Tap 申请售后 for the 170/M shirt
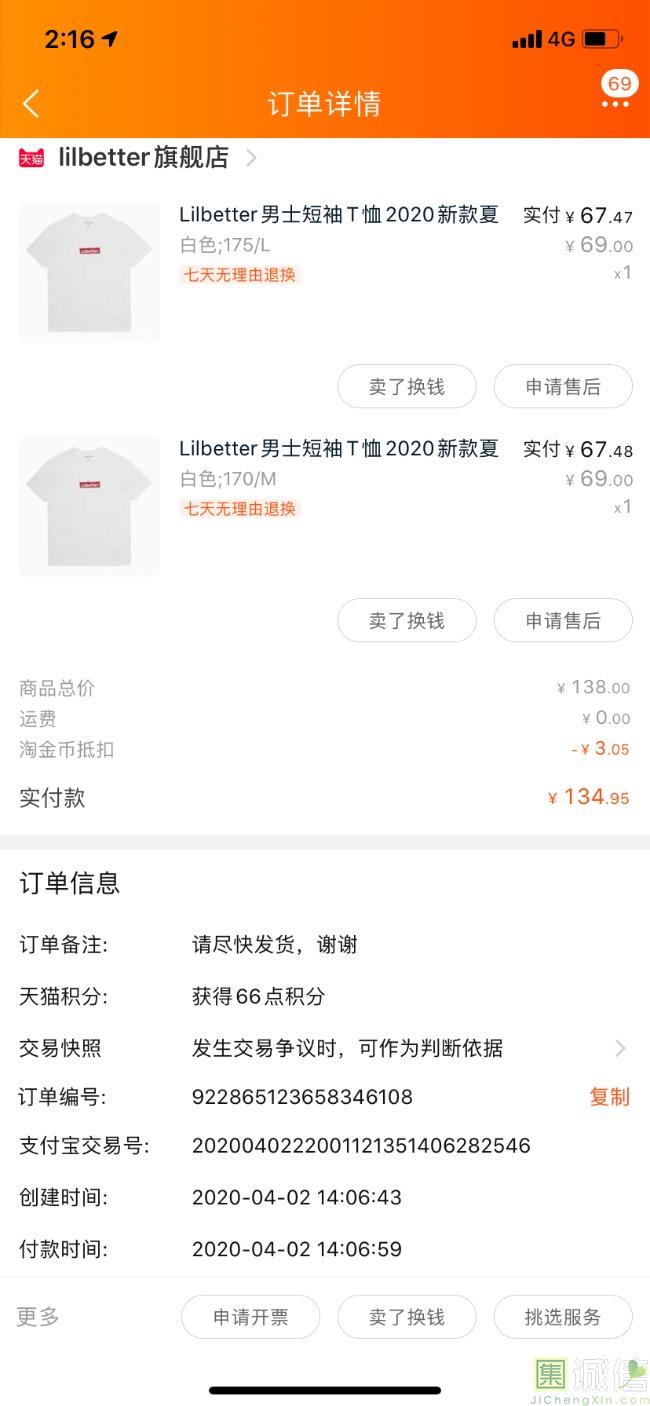650x1406 pixels. [x=563, y=621]
